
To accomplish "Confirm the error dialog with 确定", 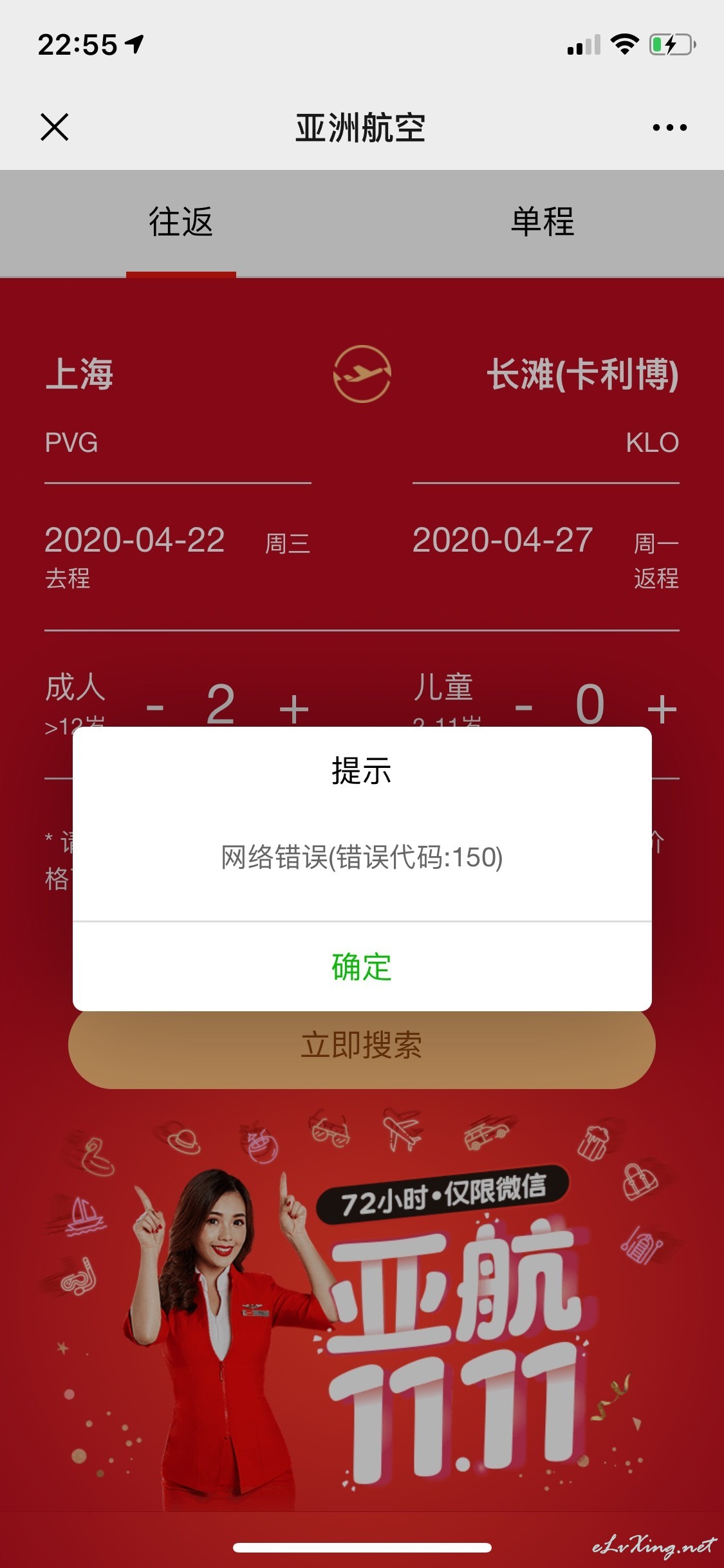I will tap(362, 966).
